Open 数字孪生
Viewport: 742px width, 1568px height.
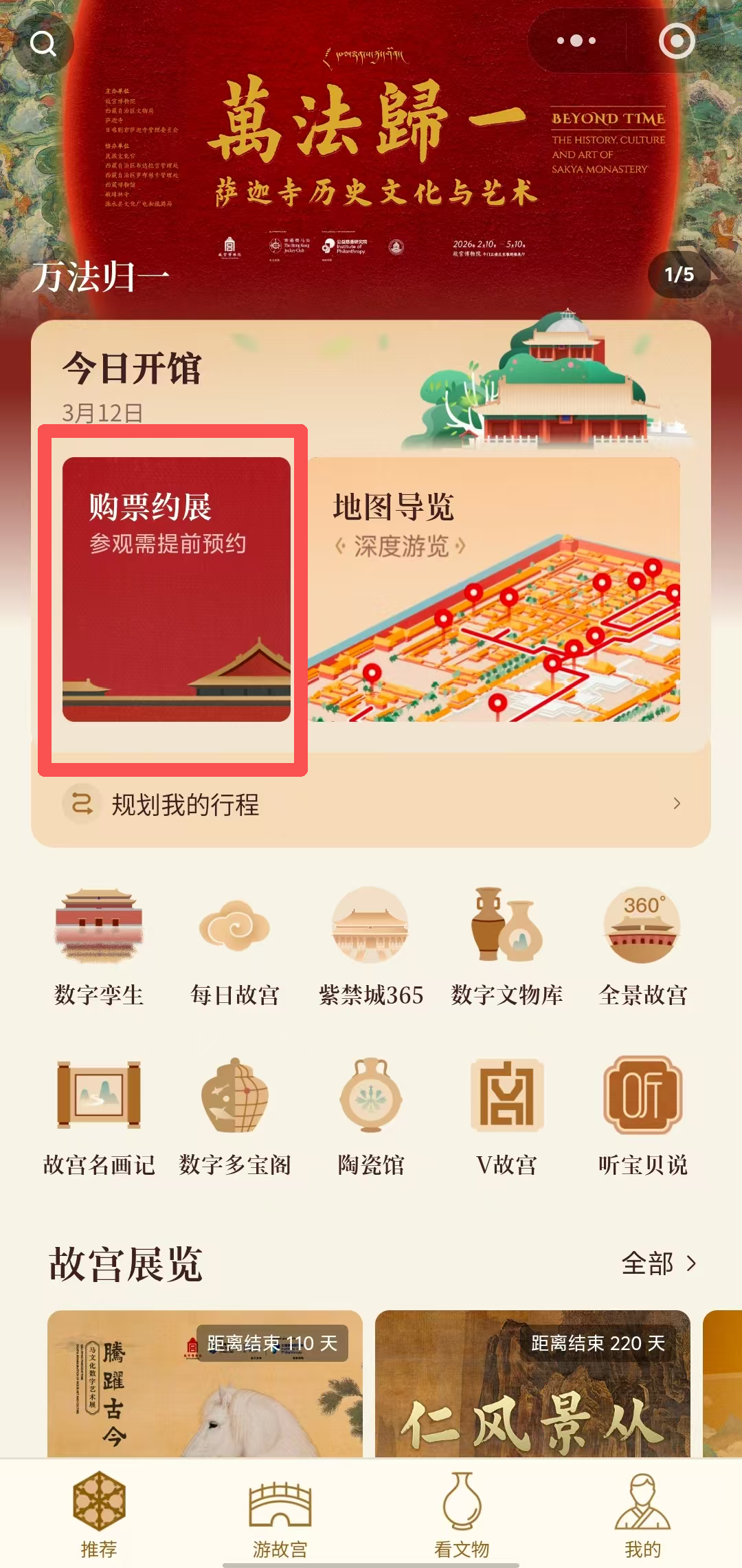point(99,946)
